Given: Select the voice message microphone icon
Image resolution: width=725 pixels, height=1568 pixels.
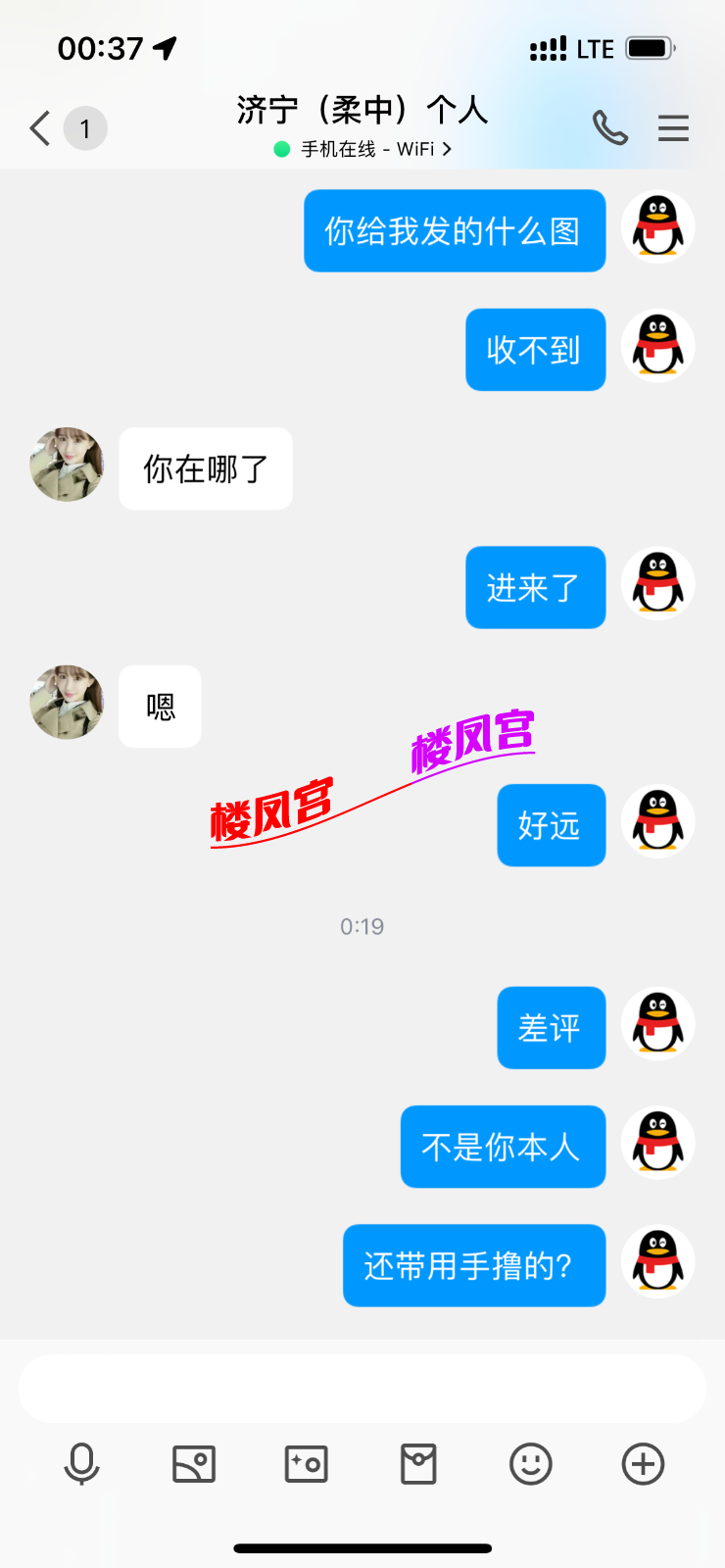Looking at the screenshot, I should (x=82, y=1464).
